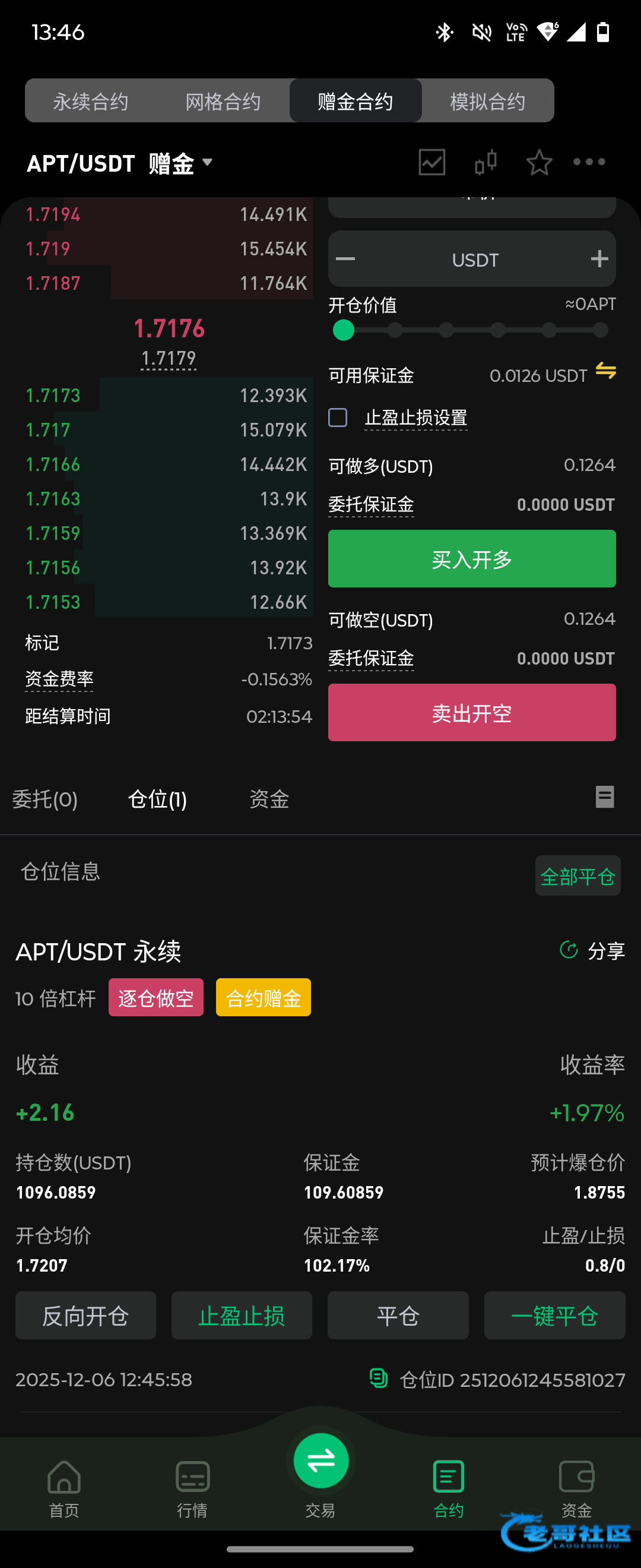This screenshot has width=641, height=1568.
Task: Tap 一键平仓 for one-tap close
Action: pos(554,1316)
